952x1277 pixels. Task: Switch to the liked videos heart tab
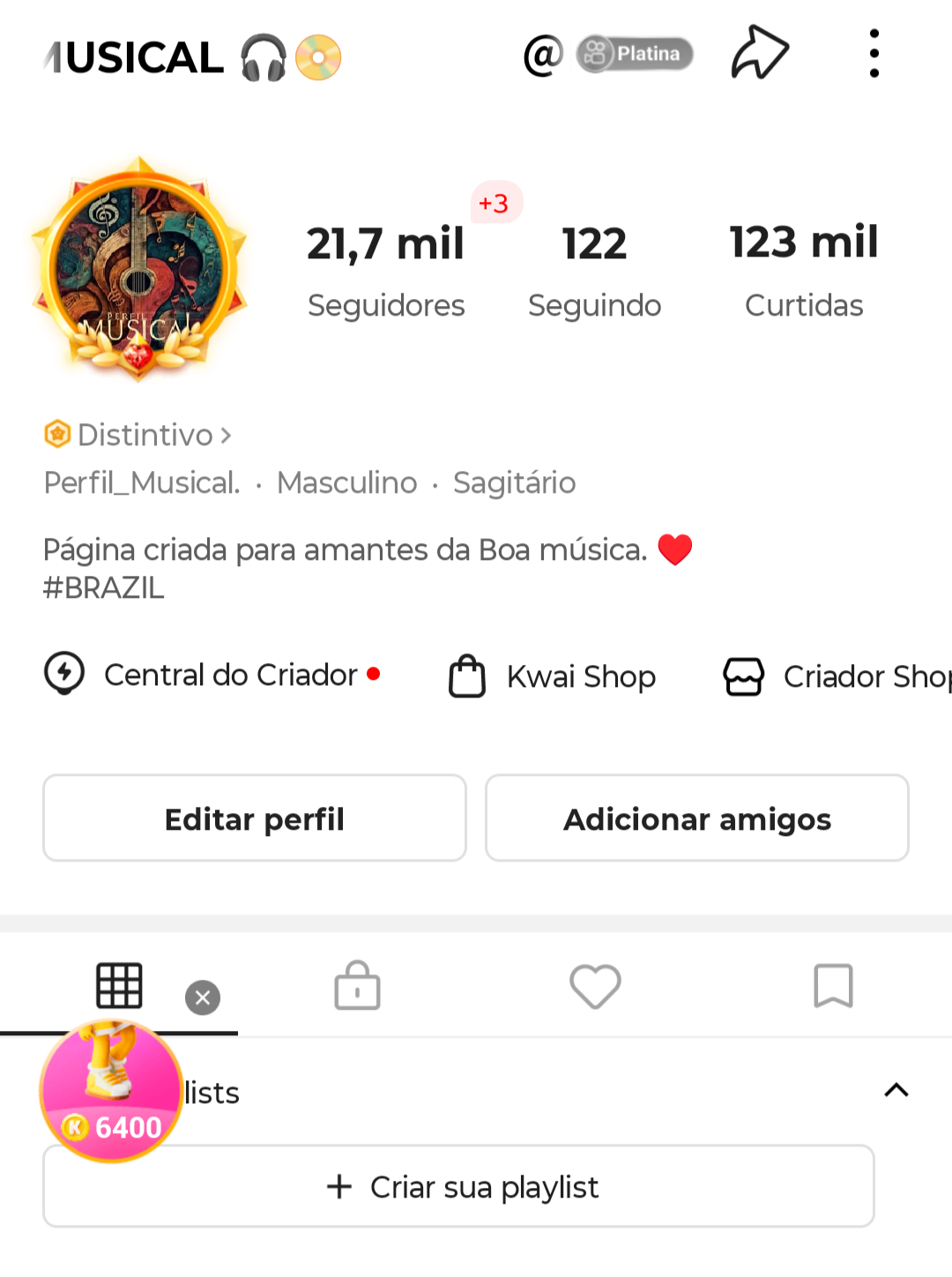pos(595,985)
